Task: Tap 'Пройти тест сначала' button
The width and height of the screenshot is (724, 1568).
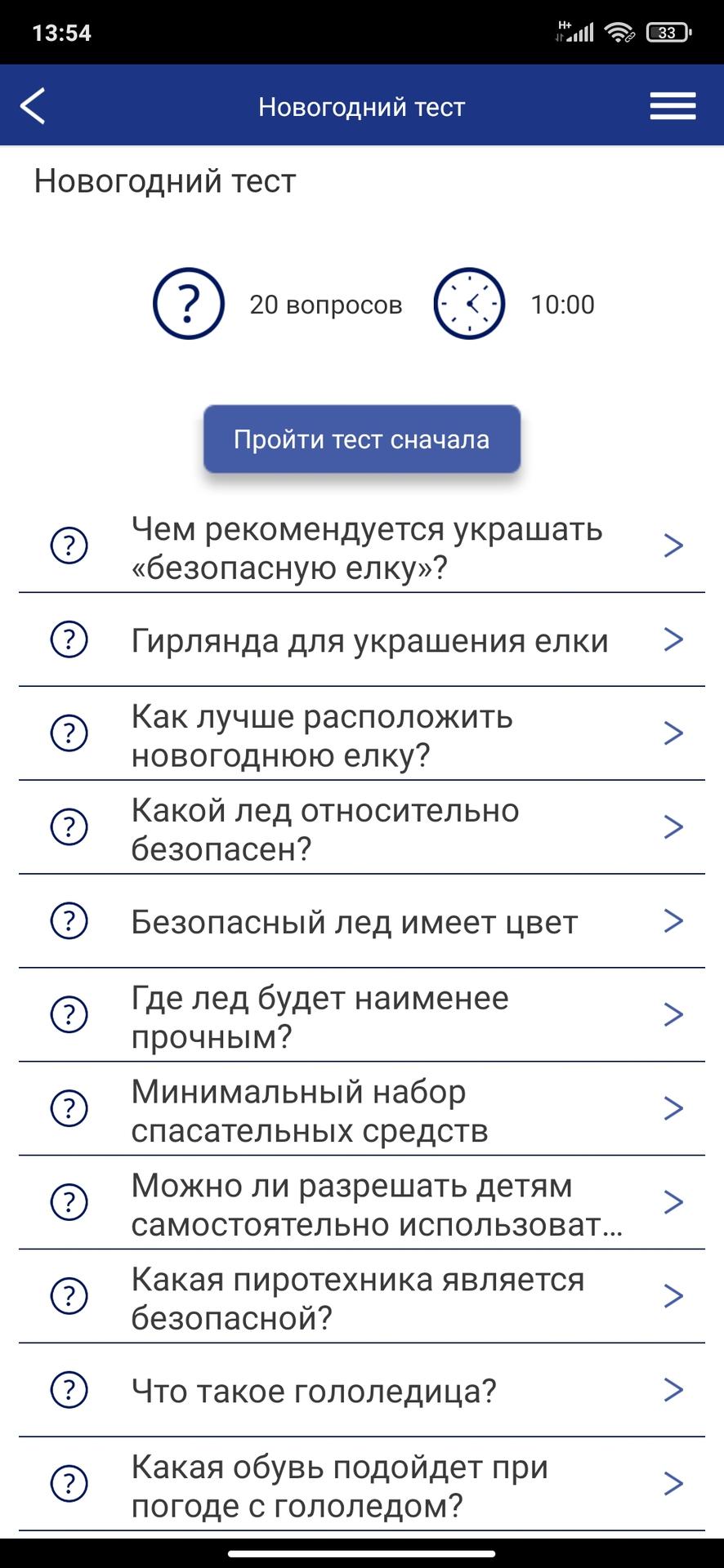Action: (361, 439)
